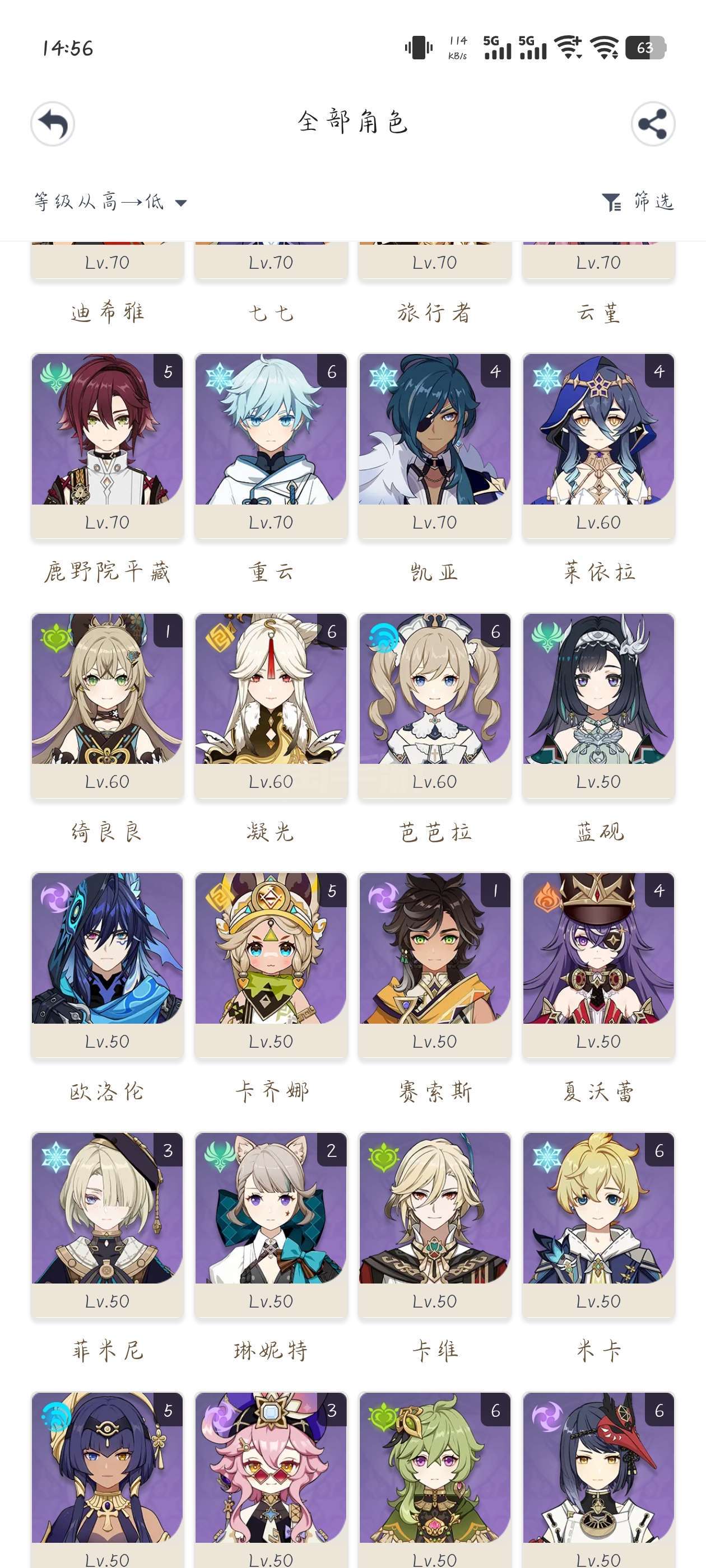The width and height of the screenshot is (706, 1568).
Task: View the 卡齐娜 character card
Action: pos(271,966)
